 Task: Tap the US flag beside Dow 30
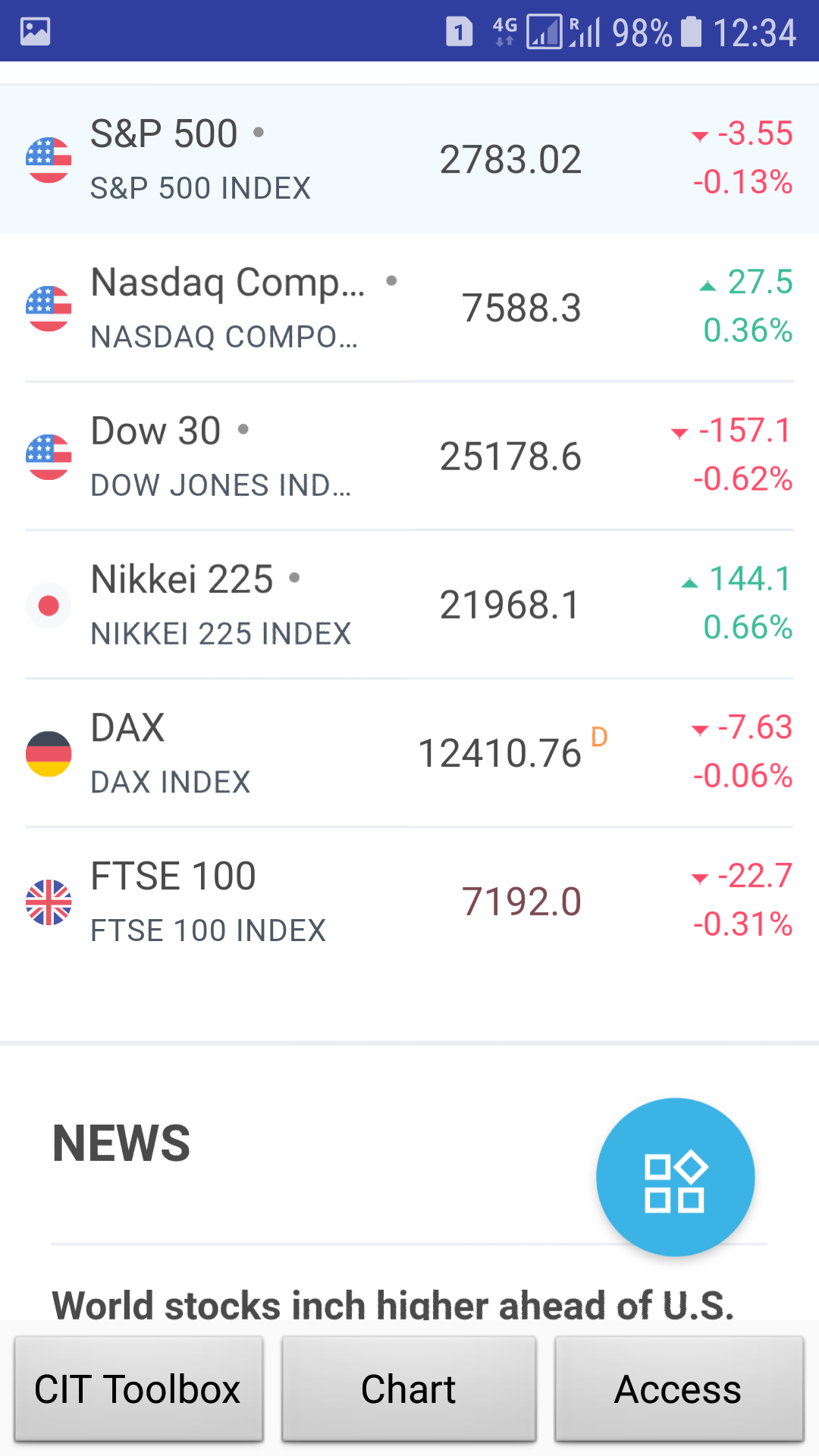(x=48, y=455)
